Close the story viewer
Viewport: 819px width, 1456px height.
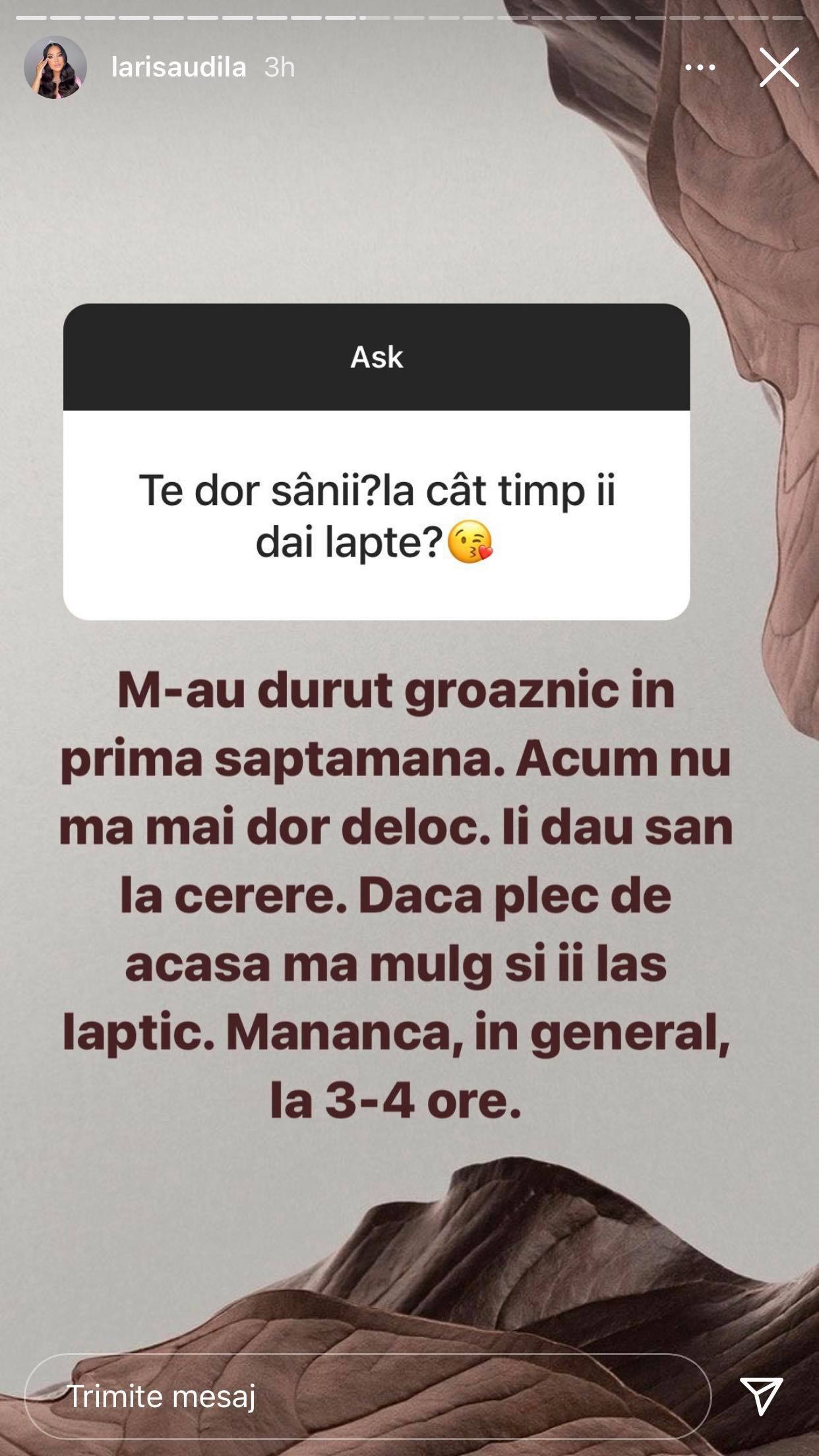[x=779, y=67]
